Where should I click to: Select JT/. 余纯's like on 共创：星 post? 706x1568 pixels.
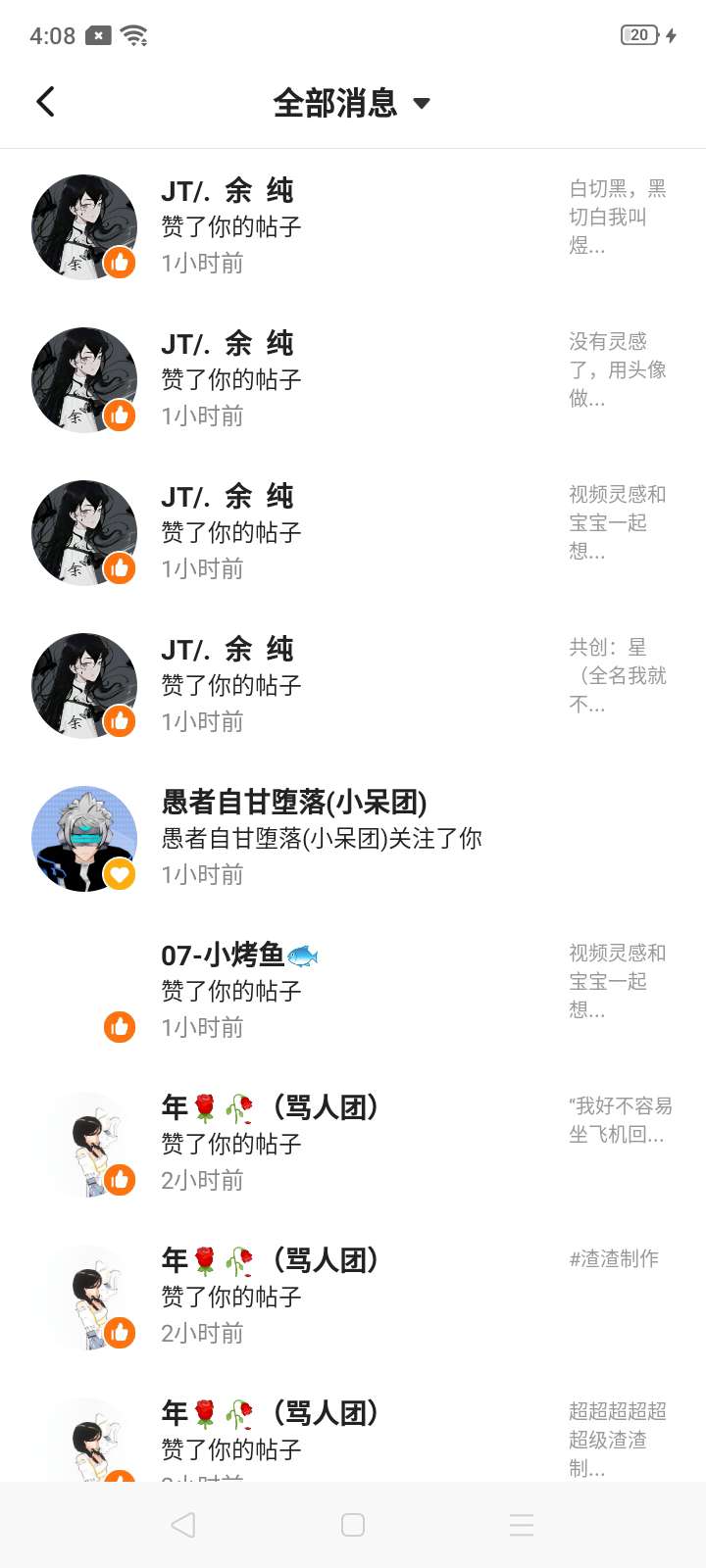pos(353,685)
